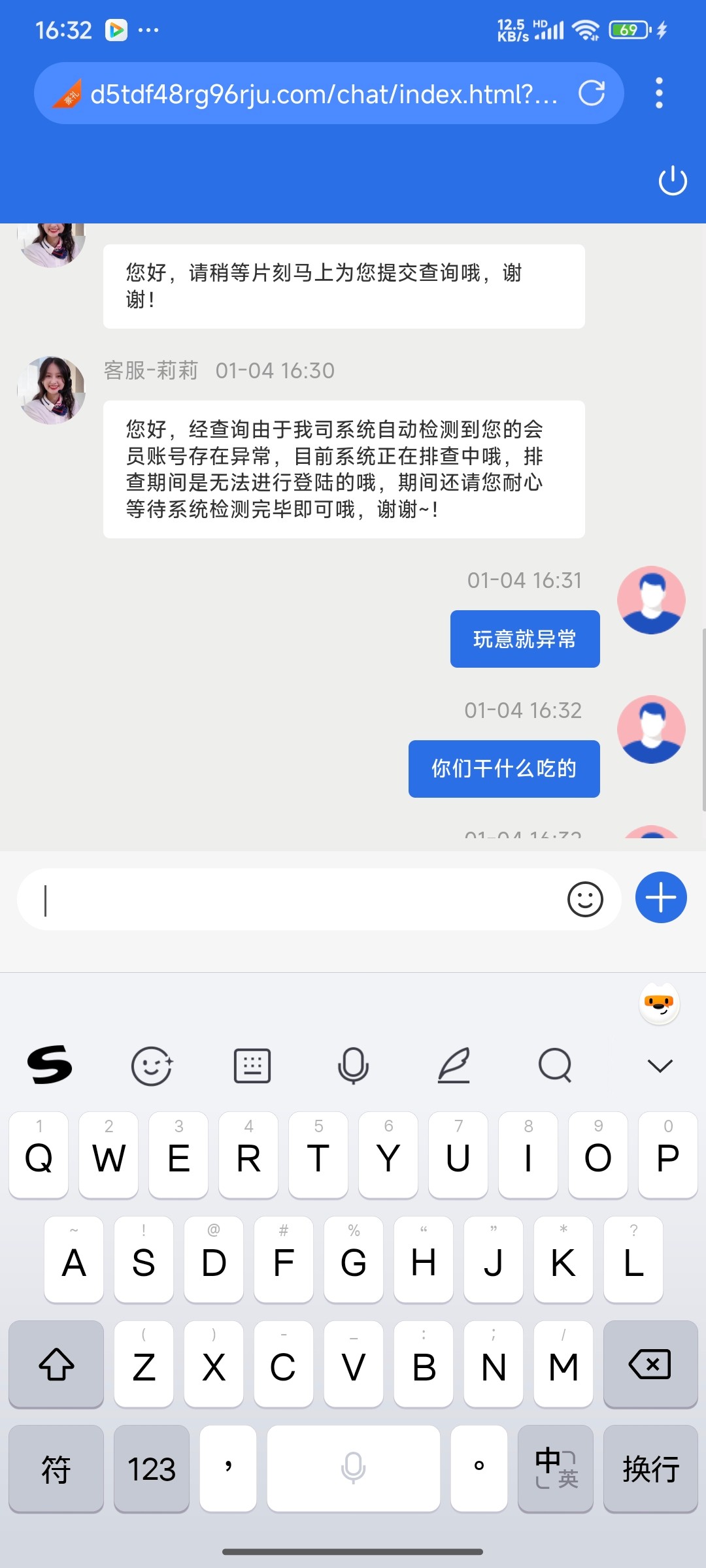Tap the 换行 return key
The height and width of the screenshot is (1568, 706).
coord(650,1468)
